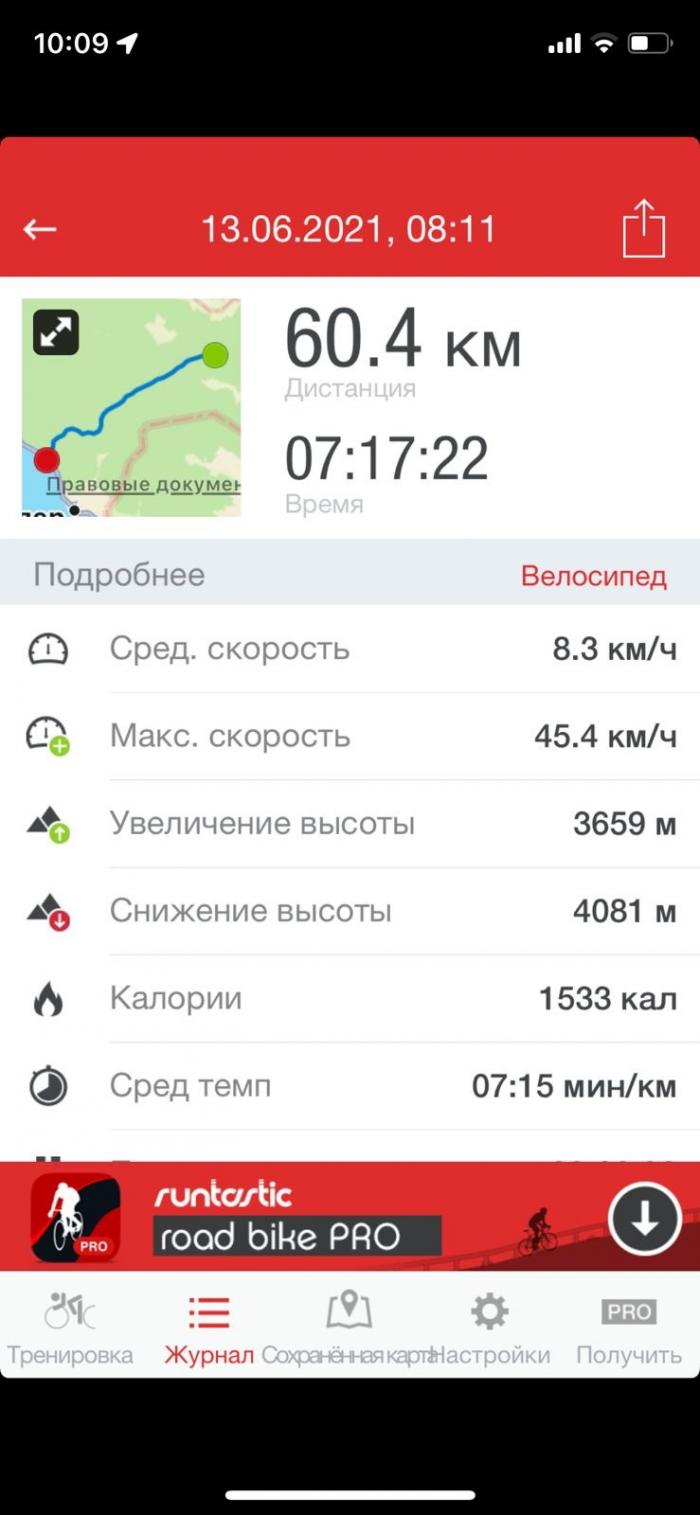Switch to the Тренировка tab
The width and height of the screenshot is (700, 1515).
(x=69, y=1329)
